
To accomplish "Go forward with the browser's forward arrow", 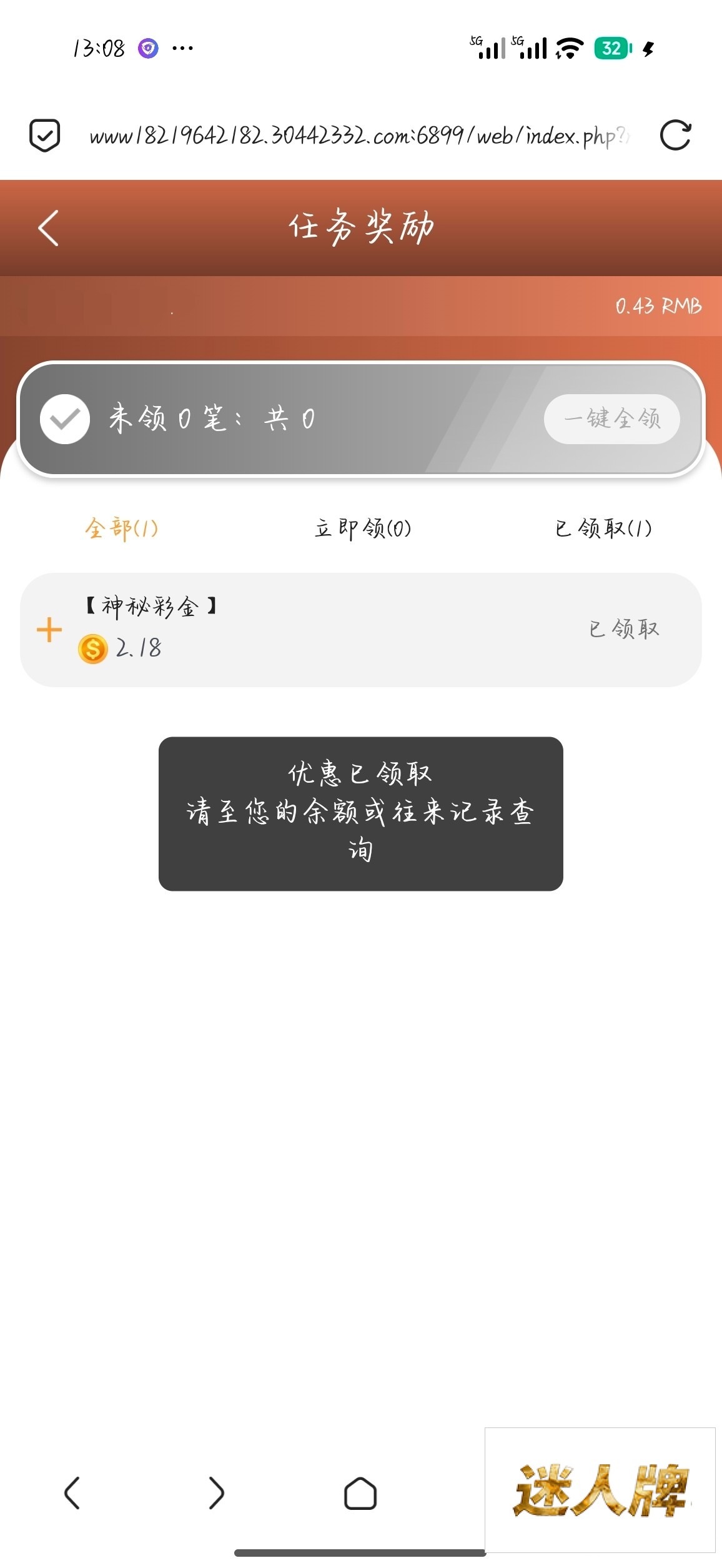I will click(x=216, y=1493).
